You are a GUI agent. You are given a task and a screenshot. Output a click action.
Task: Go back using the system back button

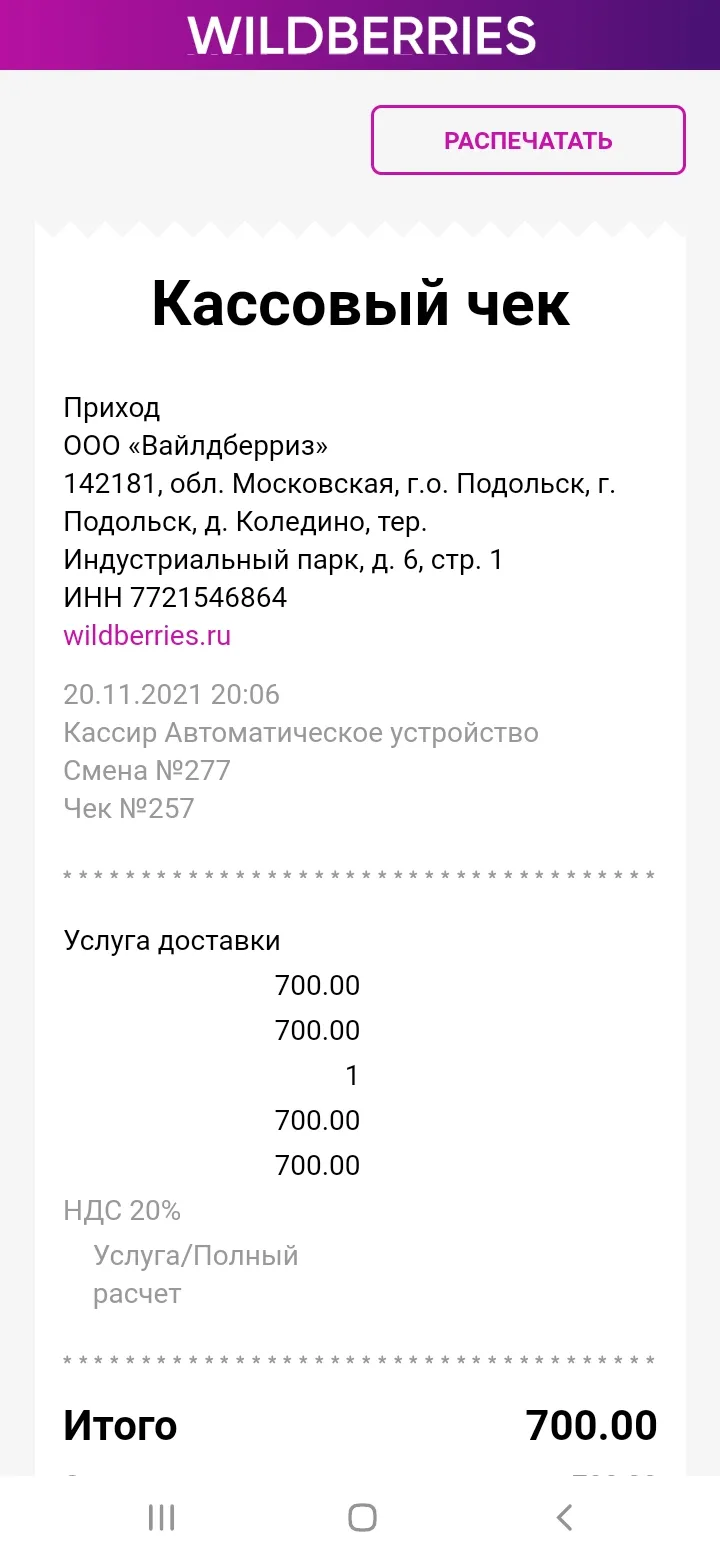point(564,1517)
